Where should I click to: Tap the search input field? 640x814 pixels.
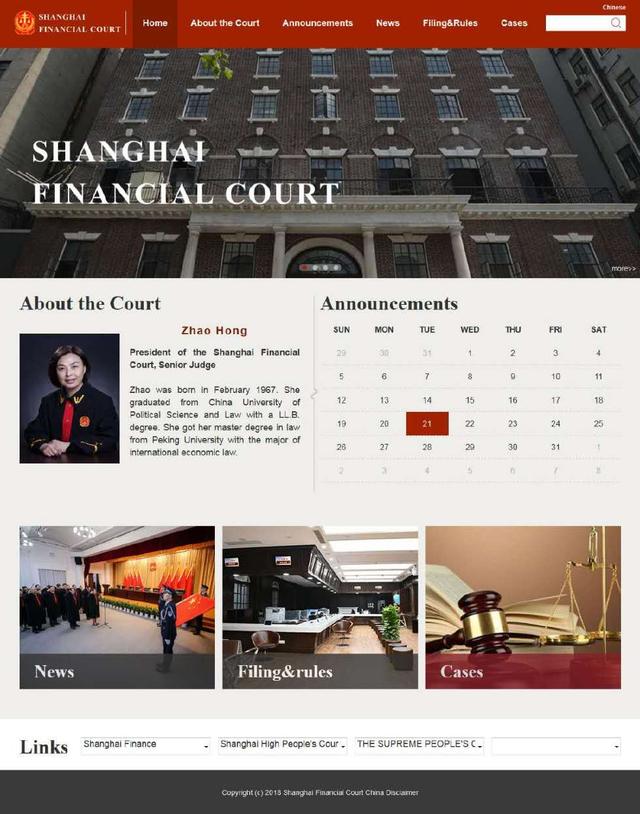point(575,23)
